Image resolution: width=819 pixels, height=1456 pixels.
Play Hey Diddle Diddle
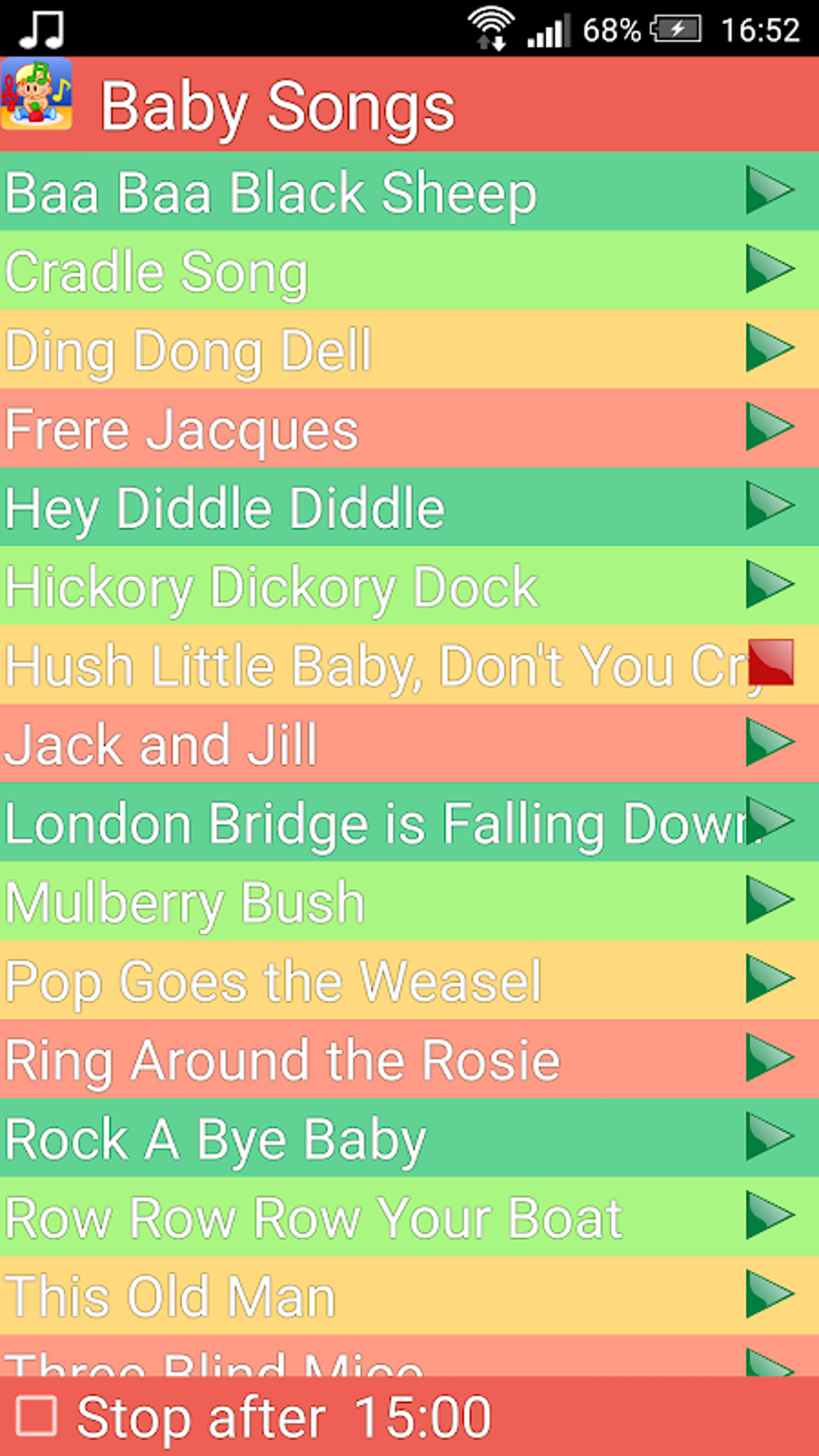click(769, 505)
